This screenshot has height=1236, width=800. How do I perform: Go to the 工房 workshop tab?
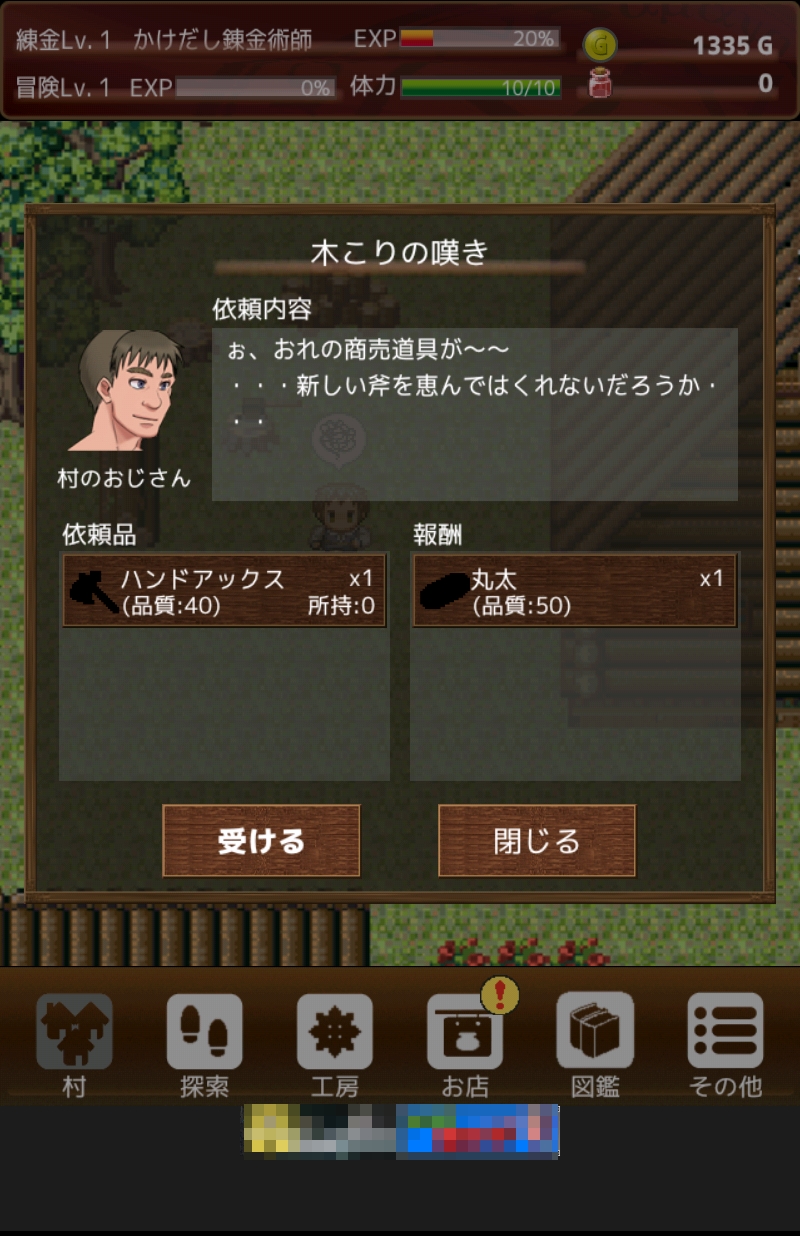[334, 1043]
